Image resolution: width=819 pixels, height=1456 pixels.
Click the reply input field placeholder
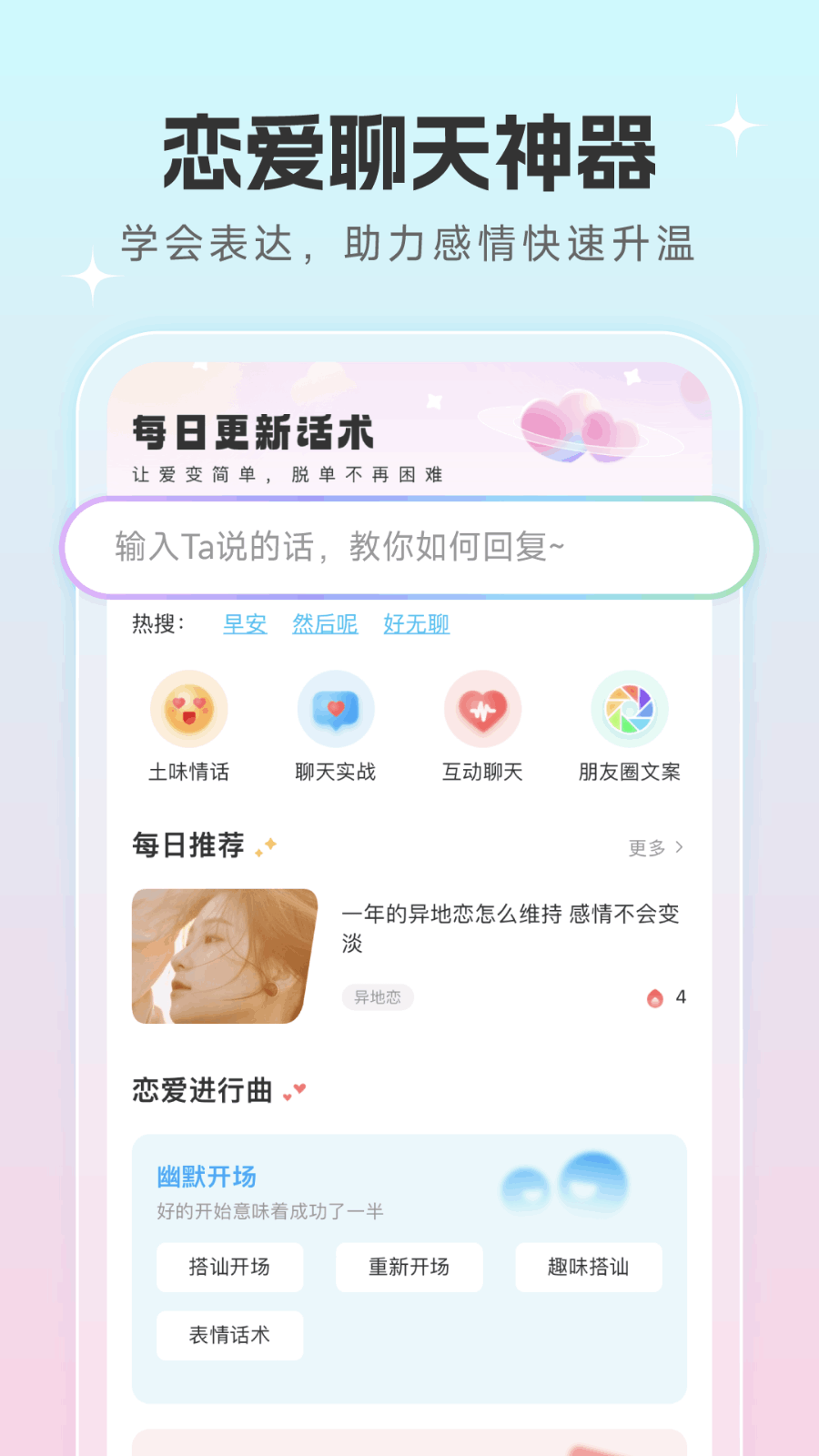[339, 546]
